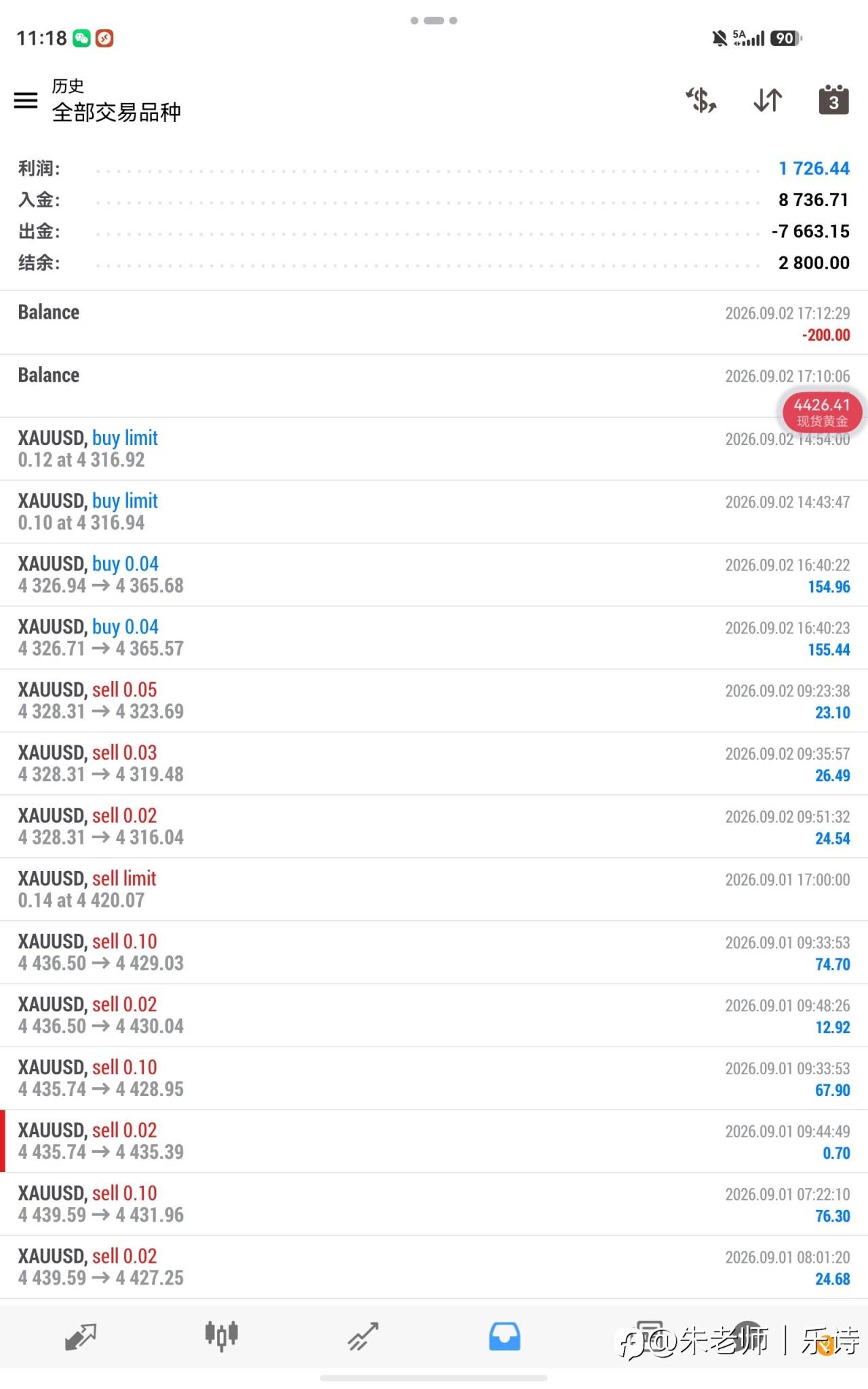Open the calendar date range picker
Screen dimensions: 868x1389
pyautogui.click(x=833, y=100)
